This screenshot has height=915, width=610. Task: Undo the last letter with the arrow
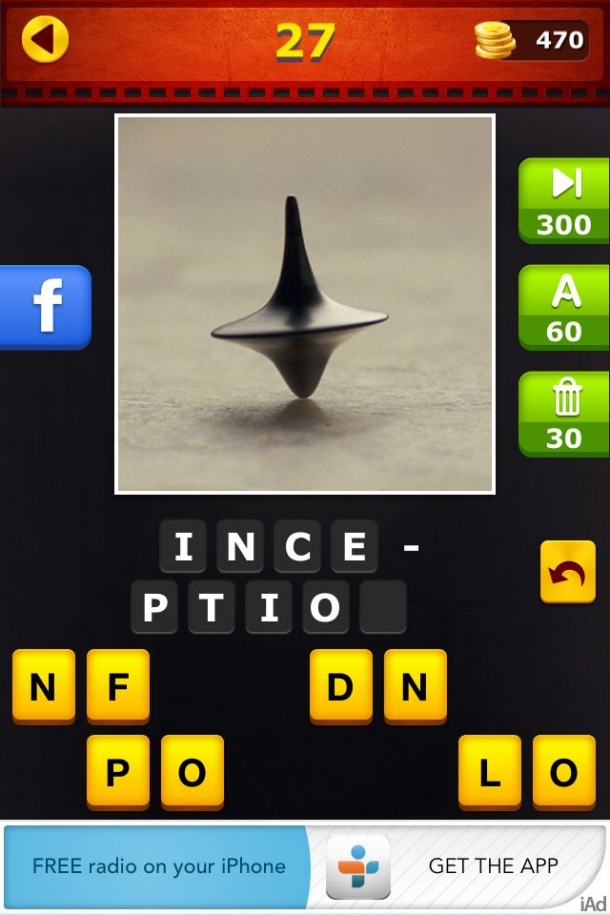[x=567, y=572]
